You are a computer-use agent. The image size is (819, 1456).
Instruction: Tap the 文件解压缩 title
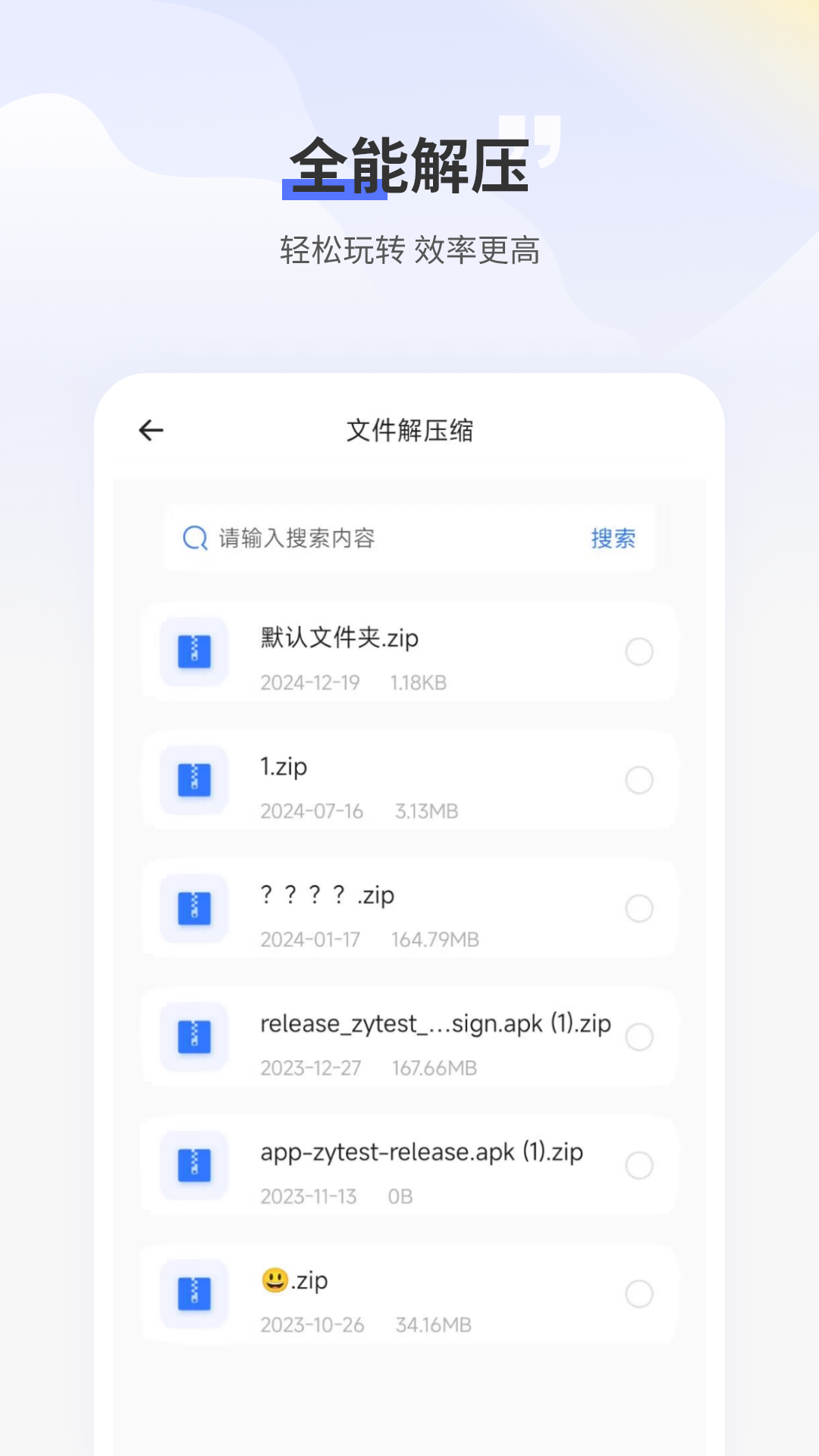pos(409,430)
